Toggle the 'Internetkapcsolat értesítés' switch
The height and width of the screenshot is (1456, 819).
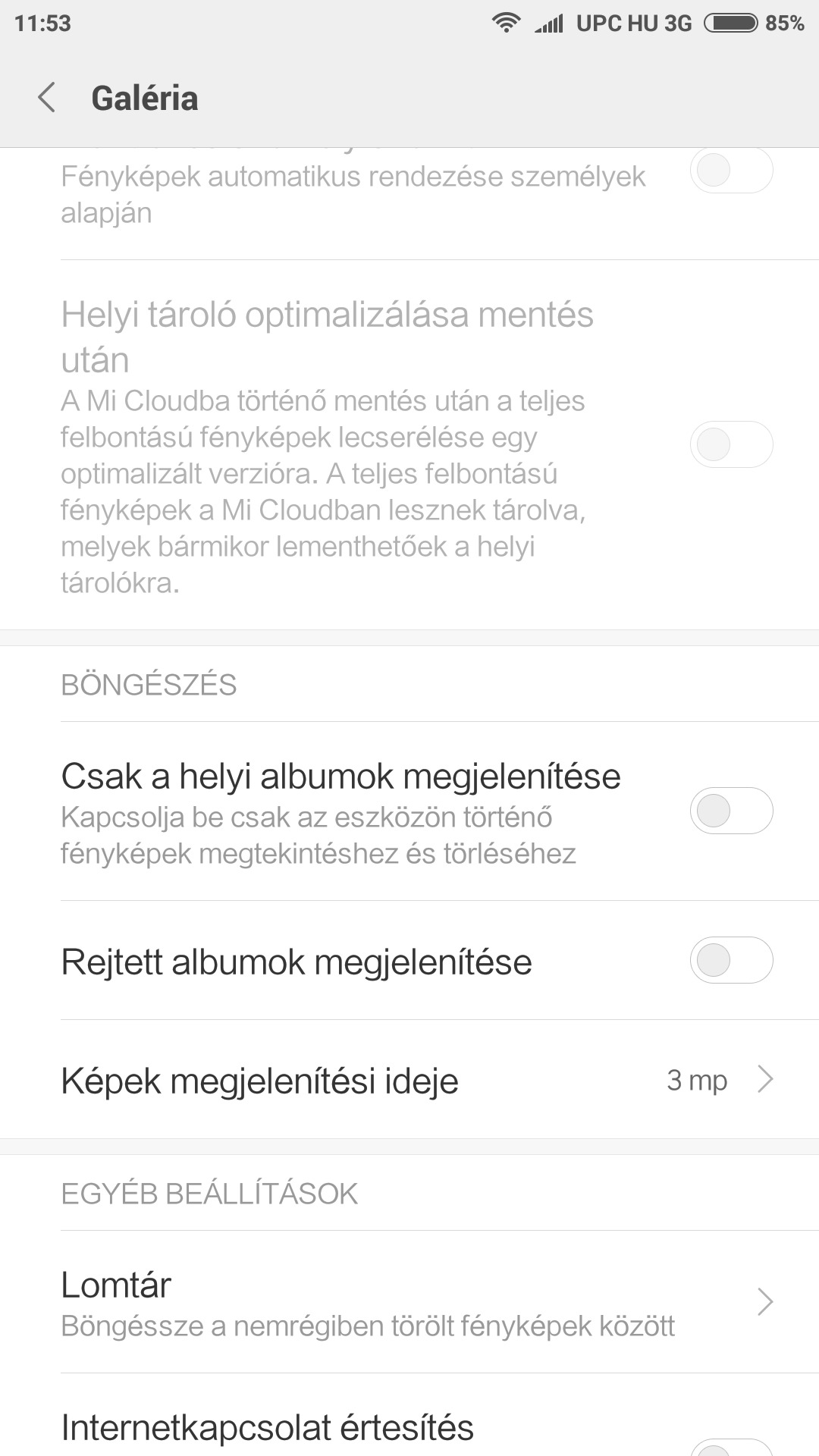pyautogui.click(x=731, y=1447)
